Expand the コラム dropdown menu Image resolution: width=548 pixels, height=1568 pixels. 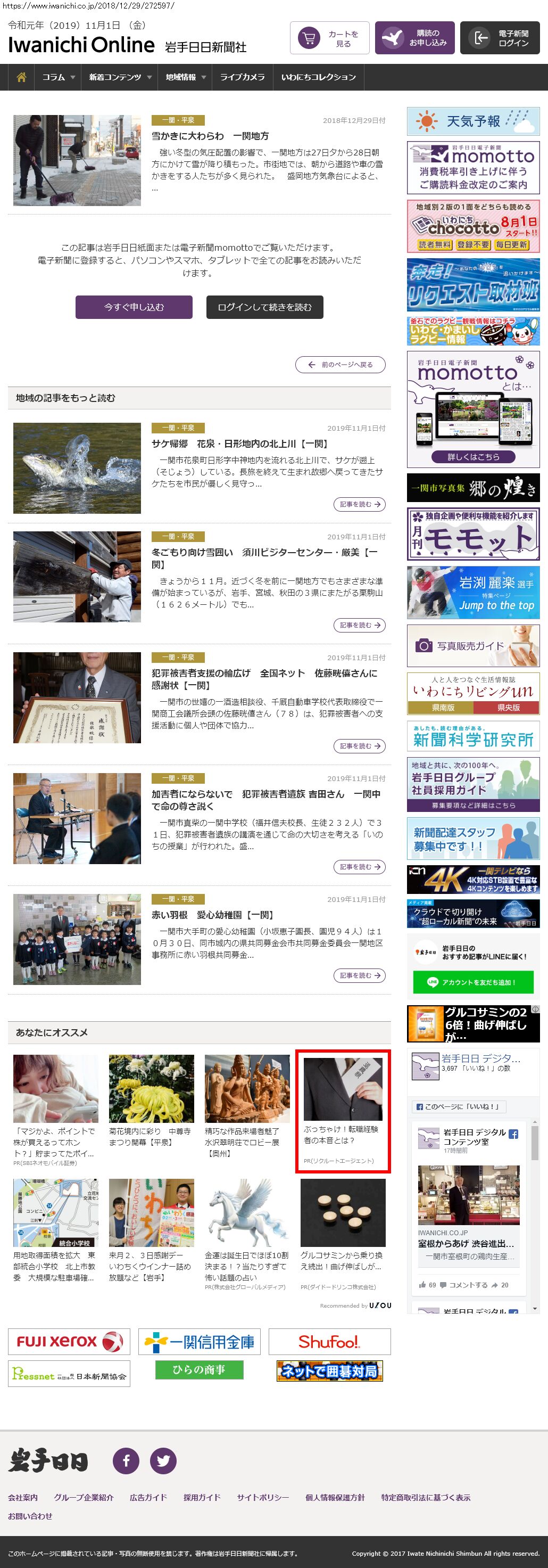coord(59,77)
